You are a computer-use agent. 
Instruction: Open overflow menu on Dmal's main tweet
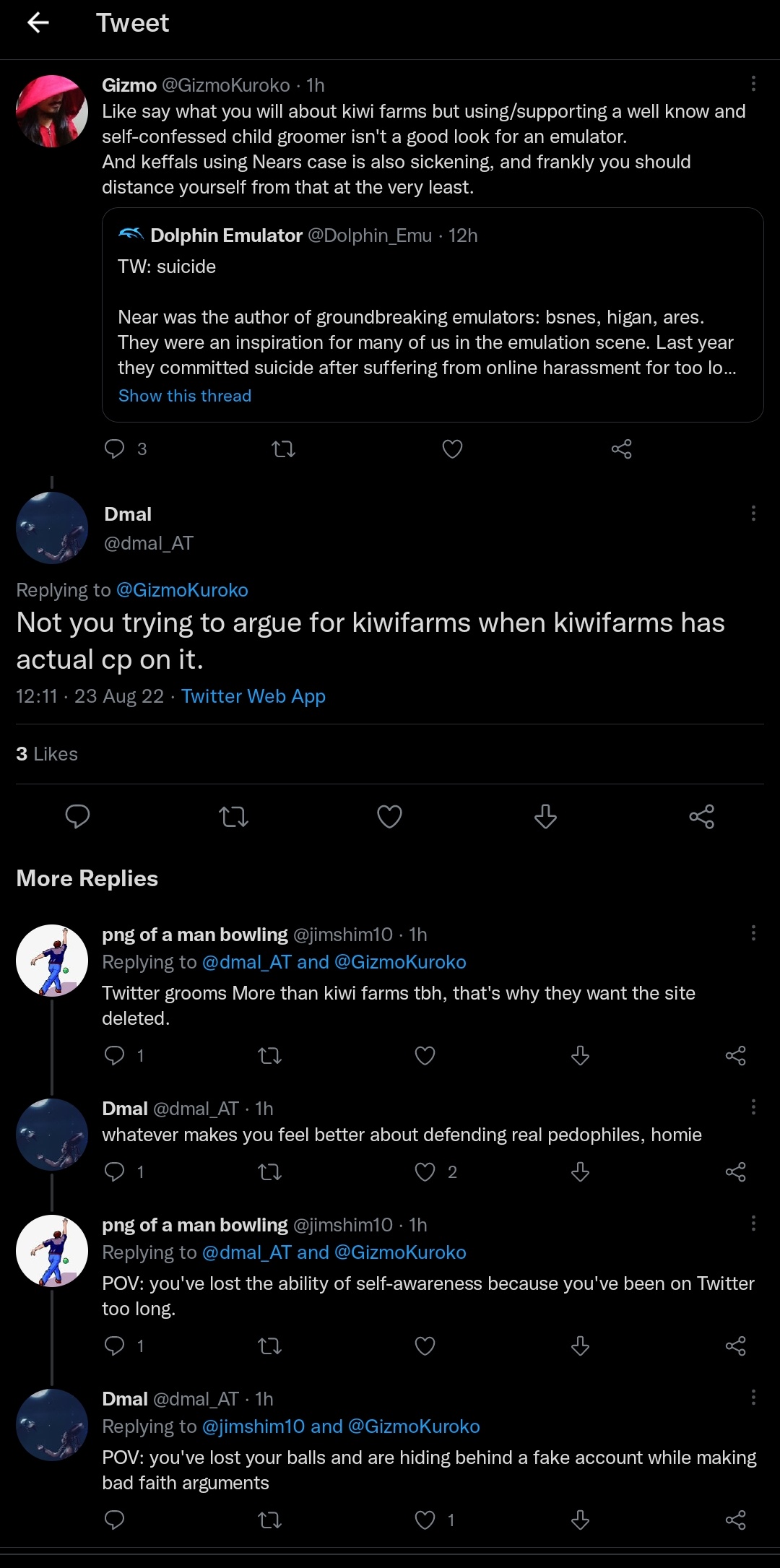pos(753,514)
